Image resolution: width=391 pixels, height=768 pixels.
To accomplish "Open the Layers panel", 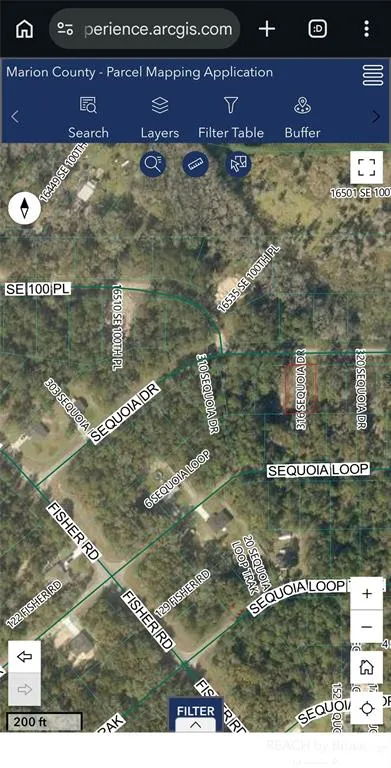I will pos(160,118).
